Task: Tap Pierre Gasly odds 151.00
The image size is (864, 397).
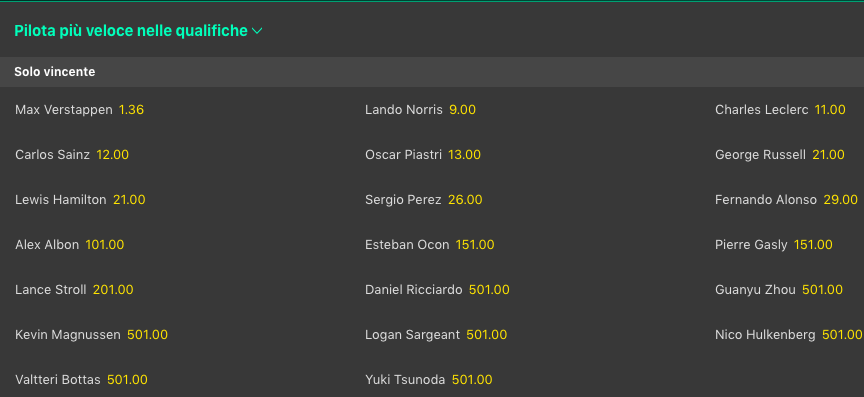Action: pyautogui.click(x=774, y=245)
